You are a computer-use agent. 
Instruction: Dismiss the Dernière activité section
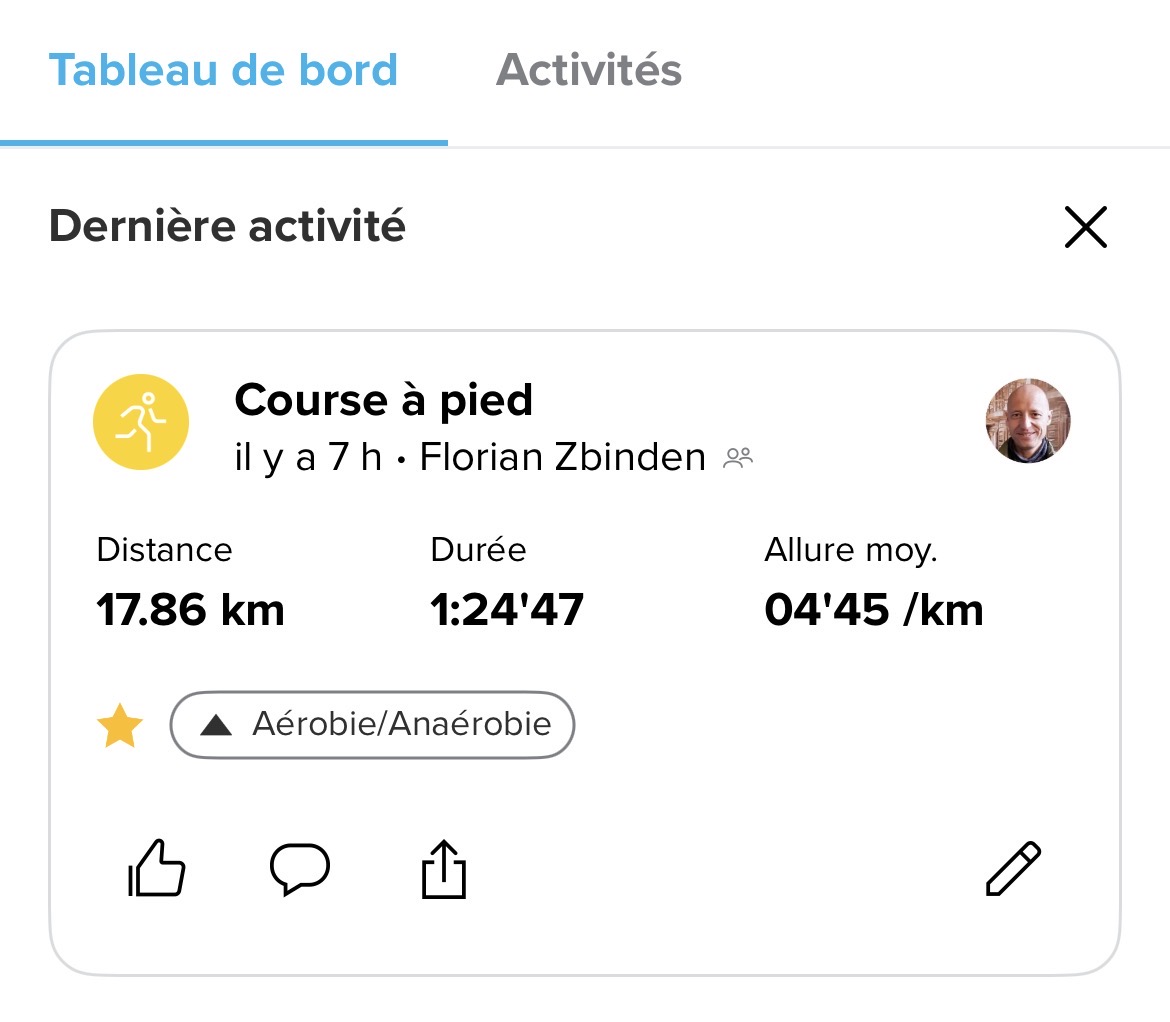click(x=1085, y=228)
